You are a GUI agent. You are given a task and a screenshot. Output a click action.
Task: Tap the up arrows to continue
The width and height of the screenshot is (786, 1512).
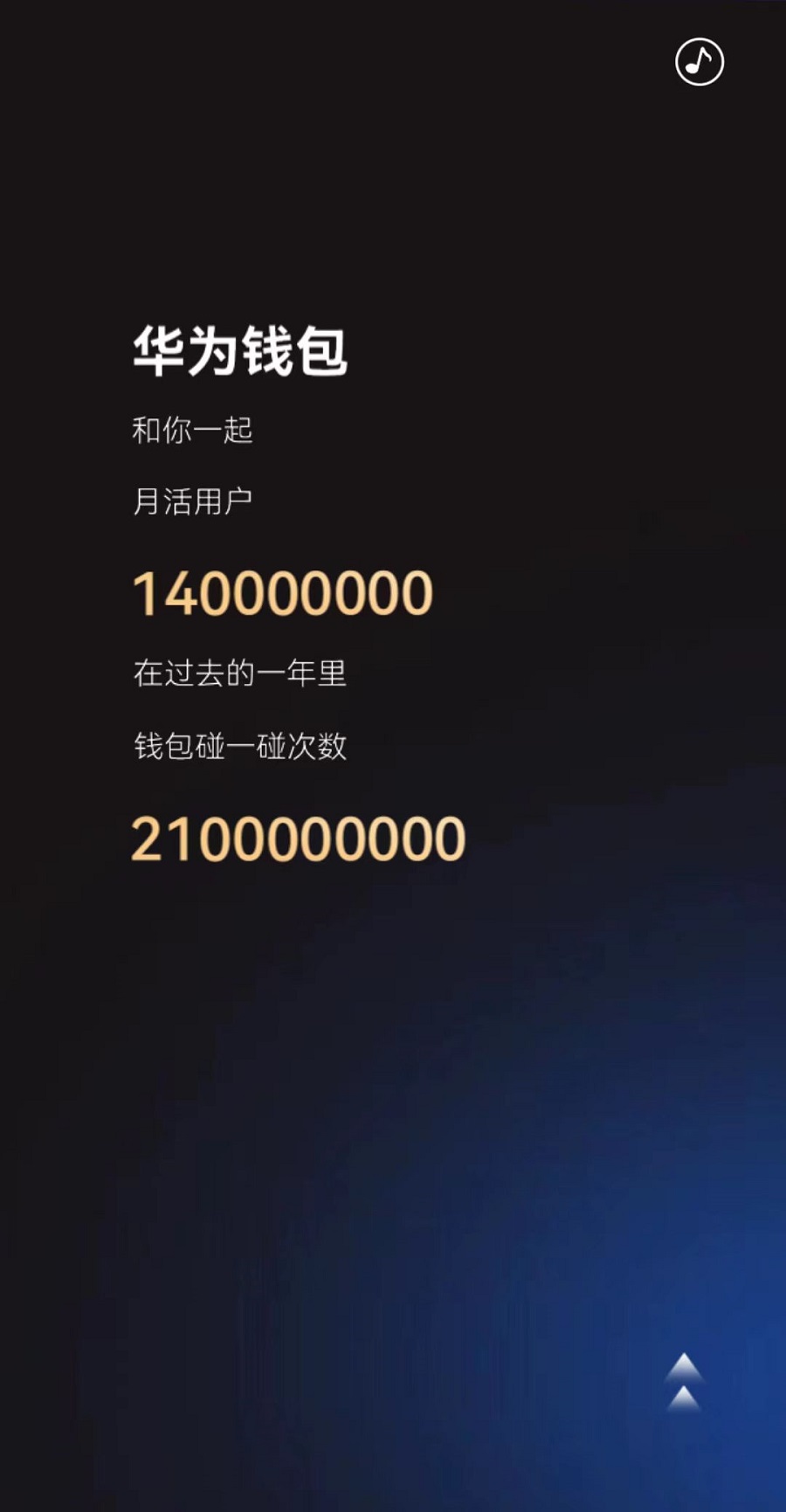coord(684,1383)
